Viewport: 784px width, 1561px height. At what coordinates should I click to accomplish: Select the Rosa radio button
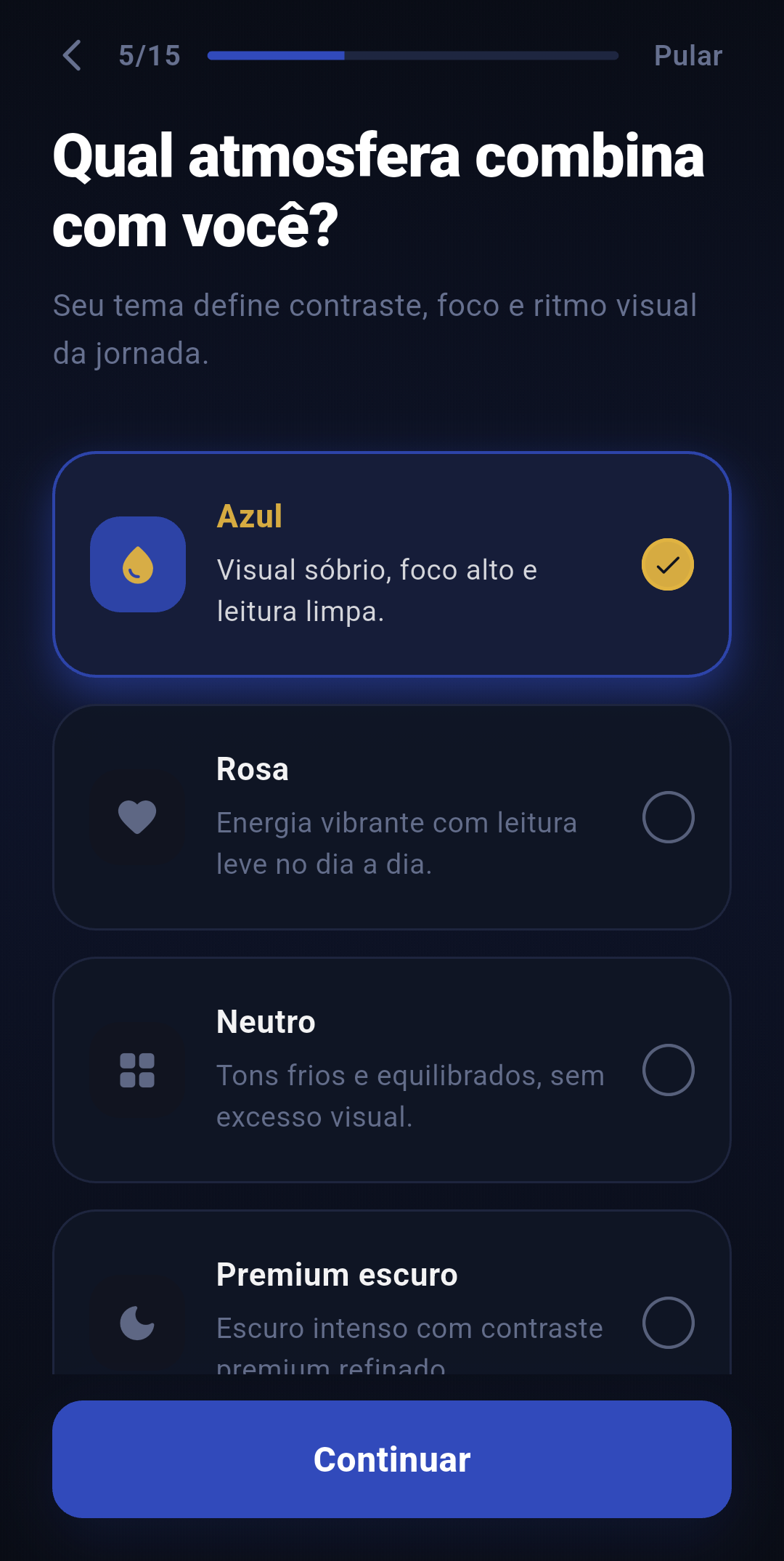click(x=669, y=816)
